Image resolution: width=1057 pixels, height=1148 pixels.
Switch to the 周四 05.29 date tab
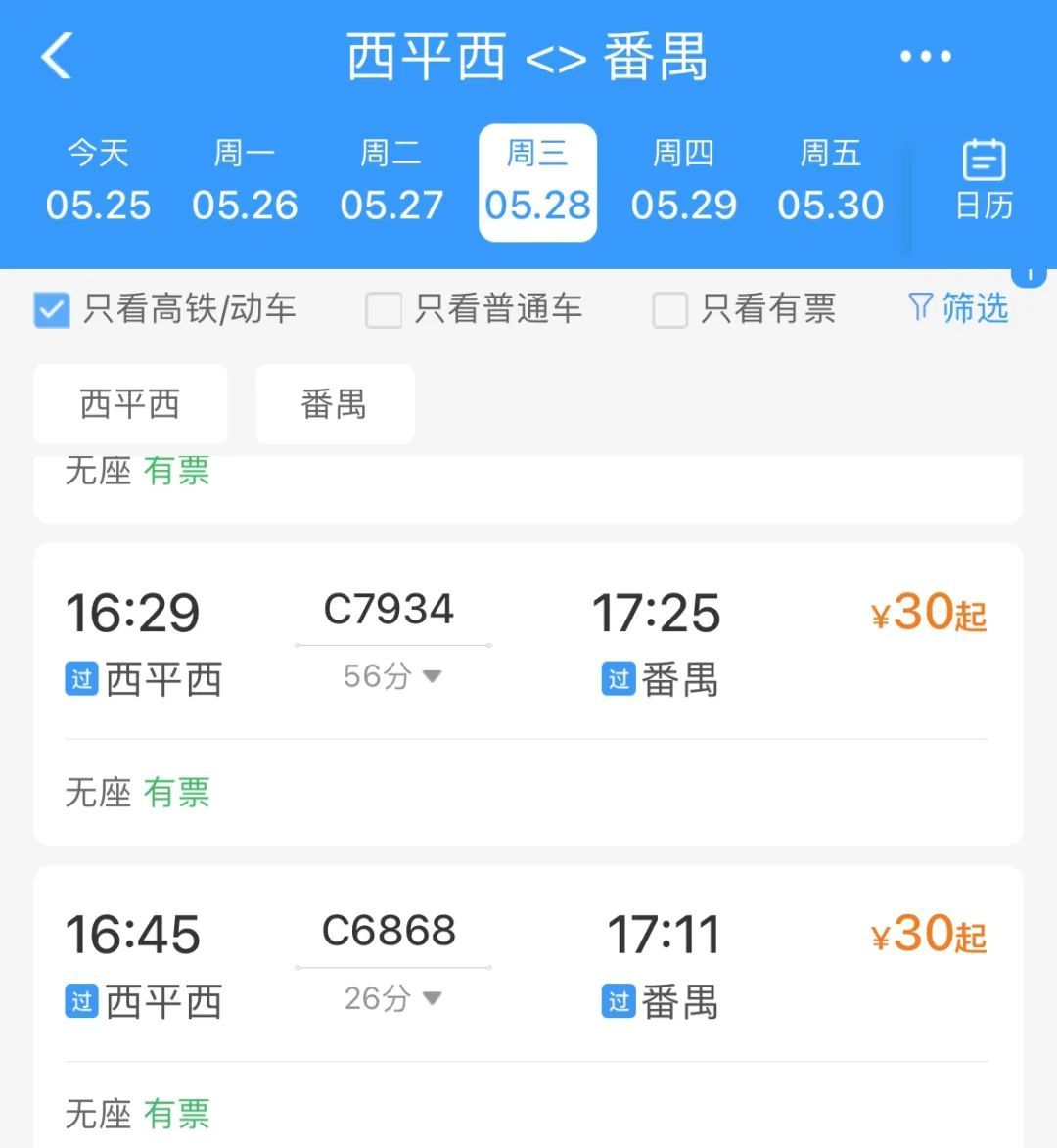[684, 180]
